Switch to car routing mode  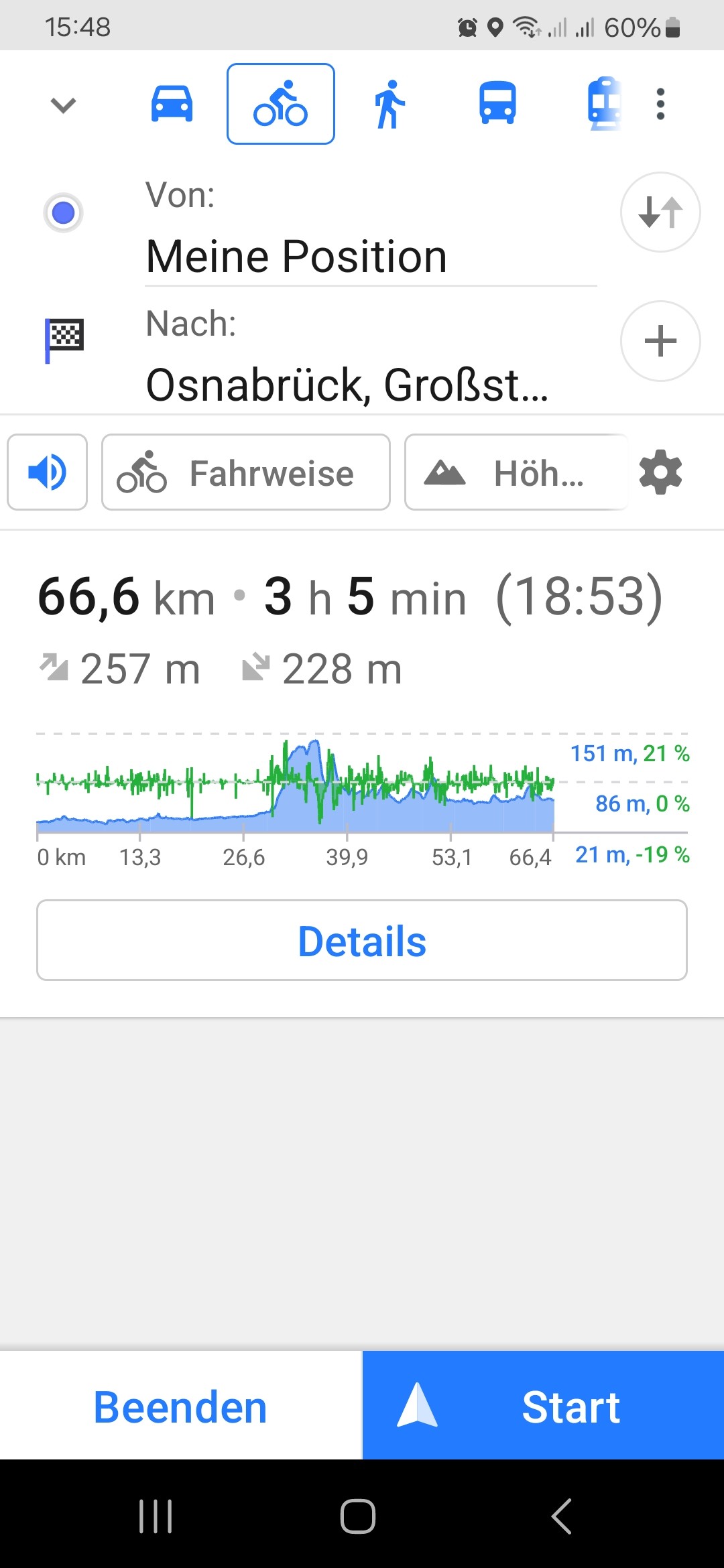172,104
